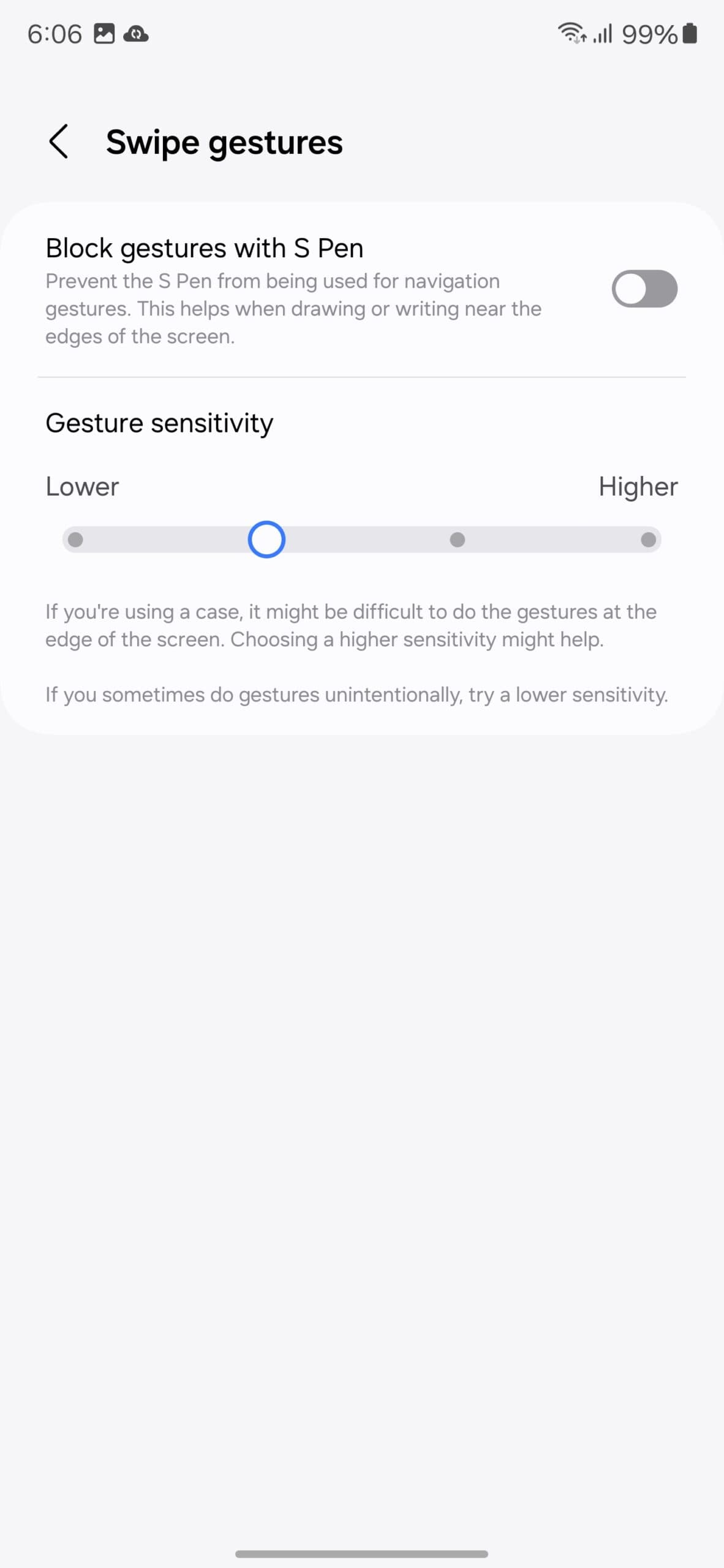The image size is (724, 1568).
Task: Move gesture sensitivity slider to highest tick
Action: click(648, 540)
